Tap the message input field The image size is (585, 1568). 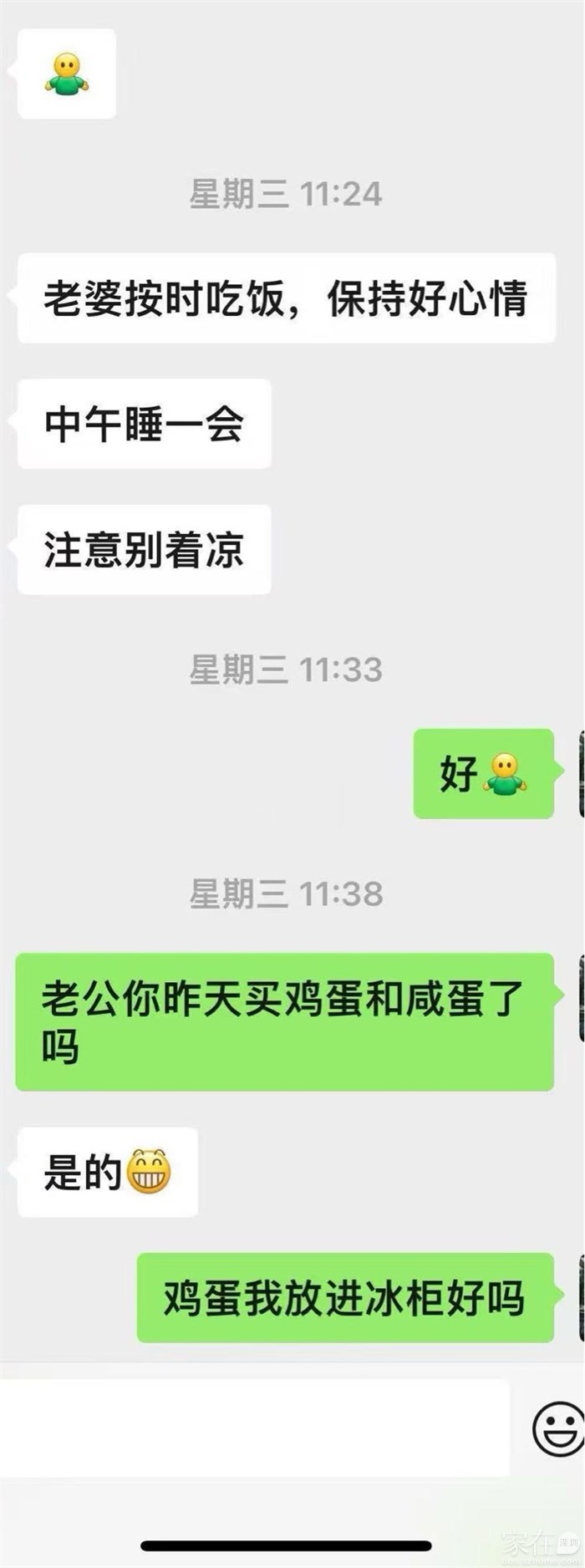(x=255, y=1428)
